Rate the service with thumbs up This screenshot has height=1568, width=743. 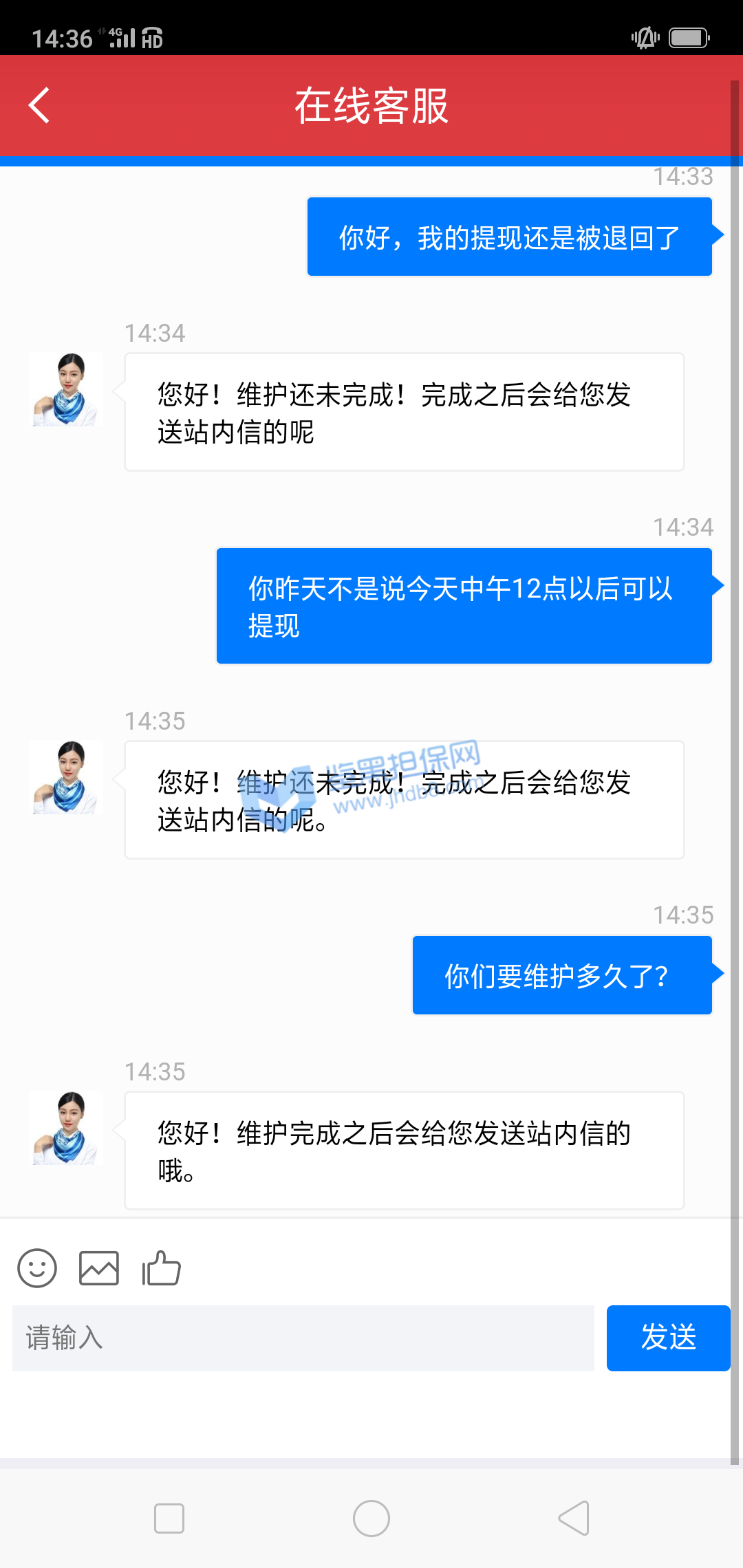161,1268
